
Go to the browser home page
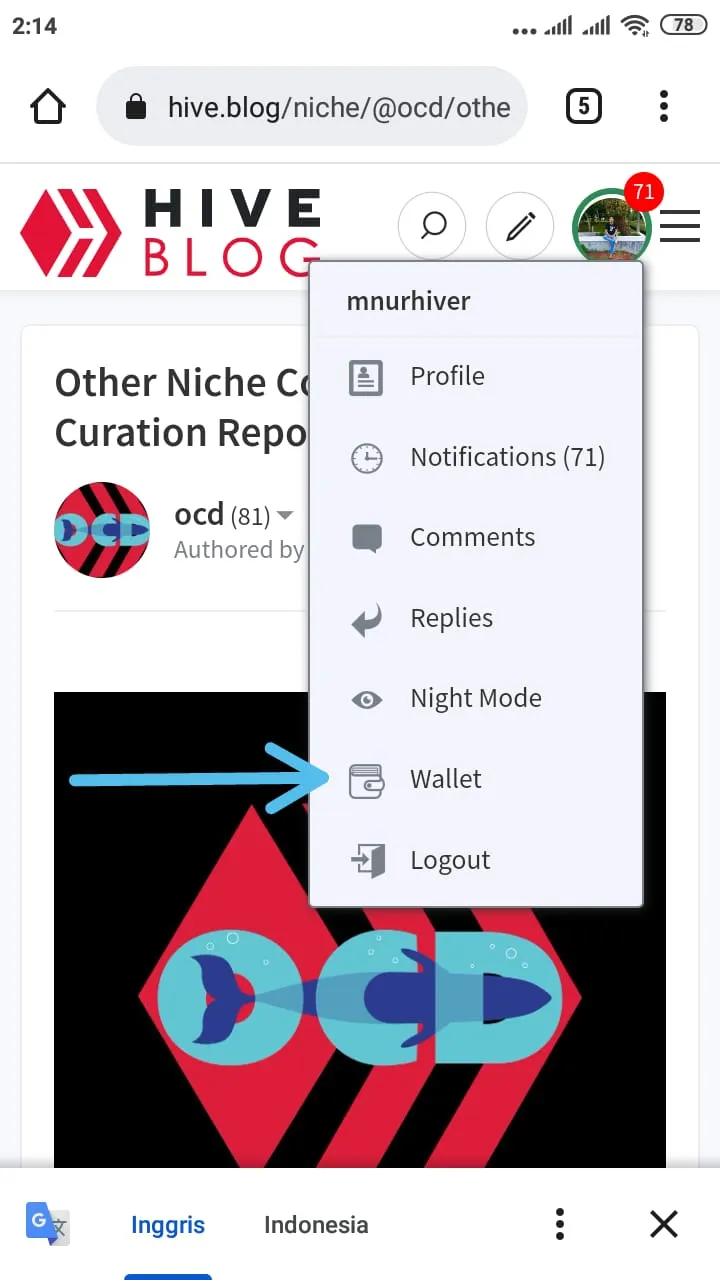pyautogui.click(x=48, y=106)
